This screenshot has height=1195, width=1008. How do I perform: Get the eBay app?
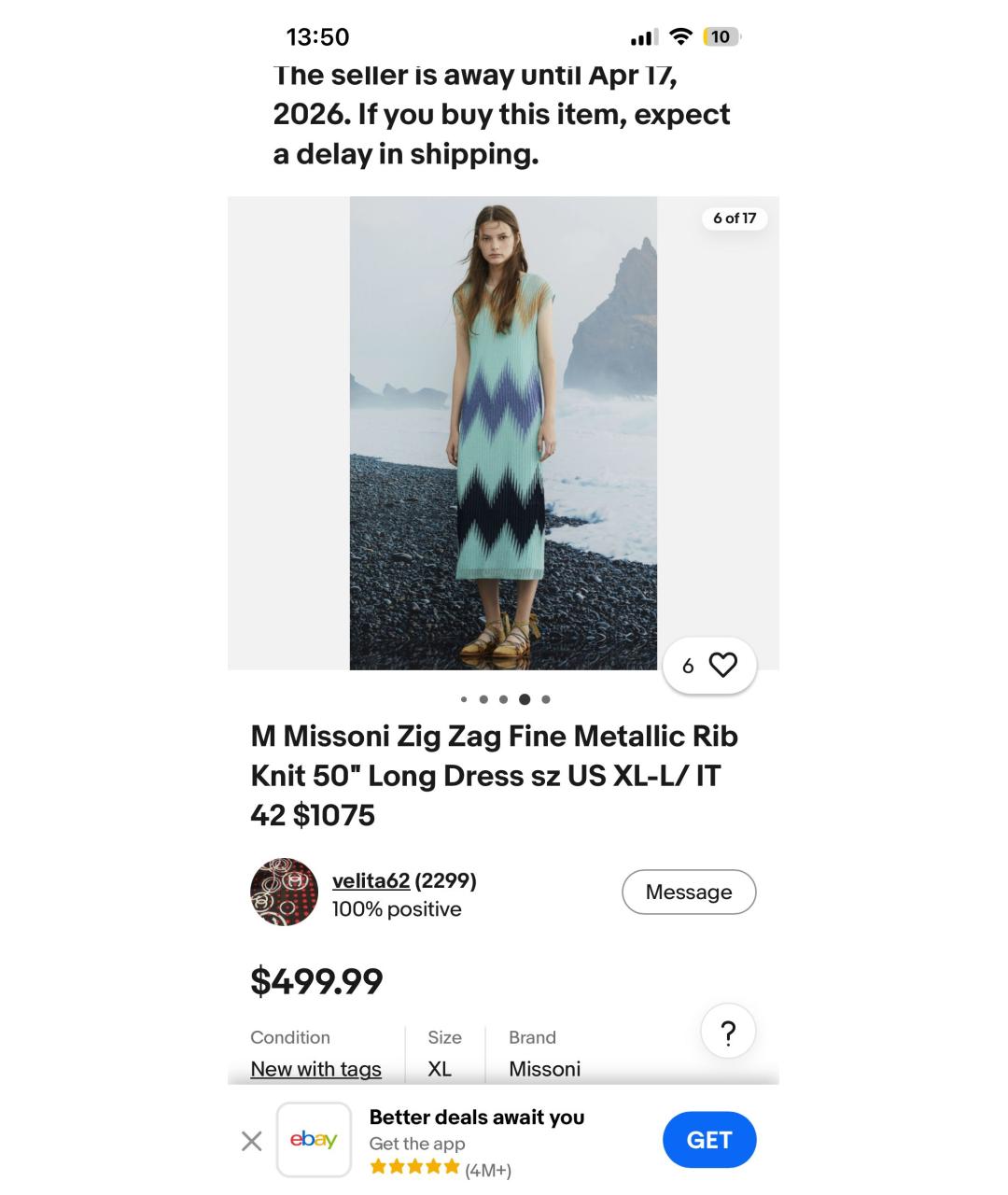[708, 1140]
